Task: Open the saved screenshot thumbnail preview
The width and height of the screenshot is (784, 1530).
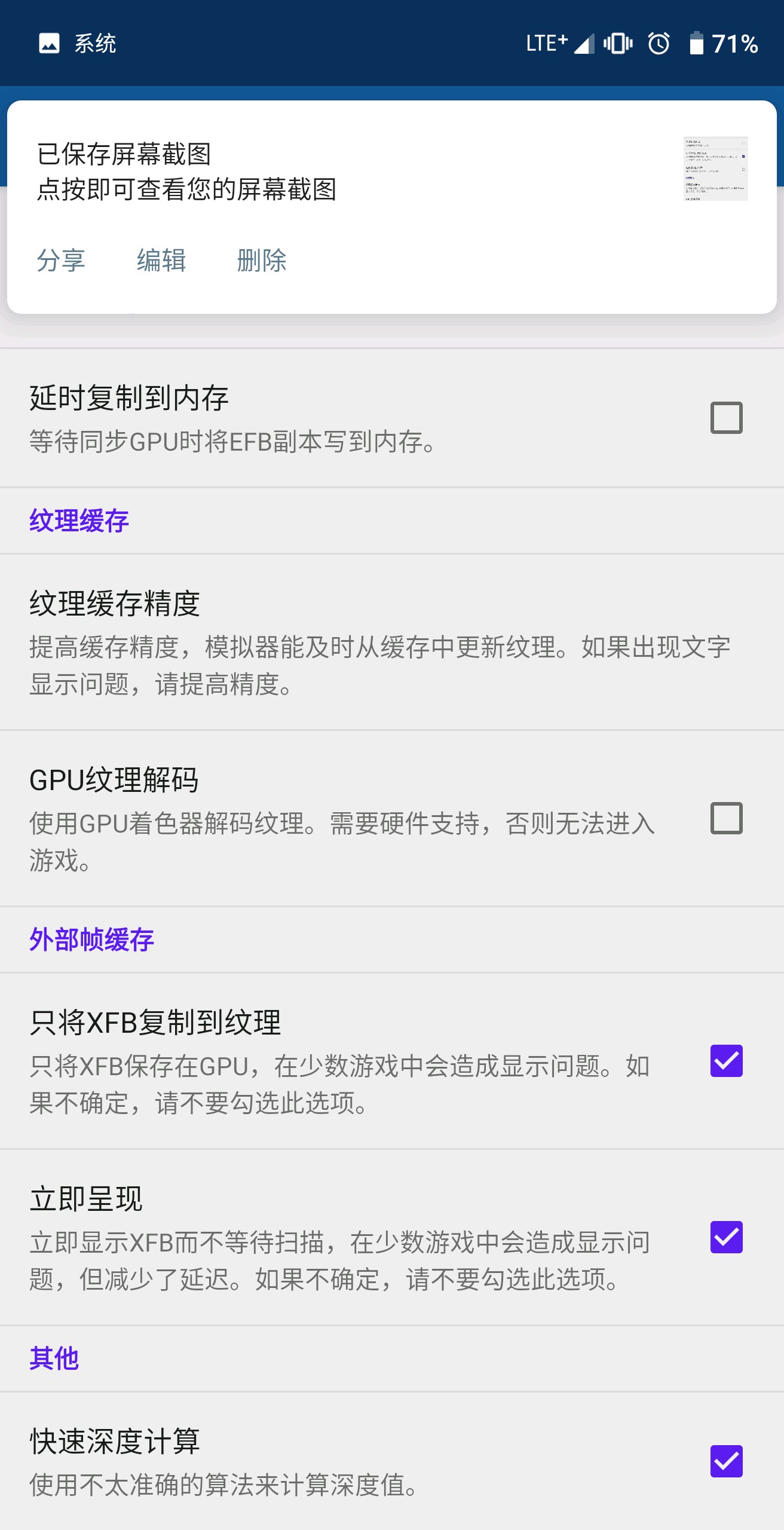Action: pyautogui.click(x=715, y=169)
